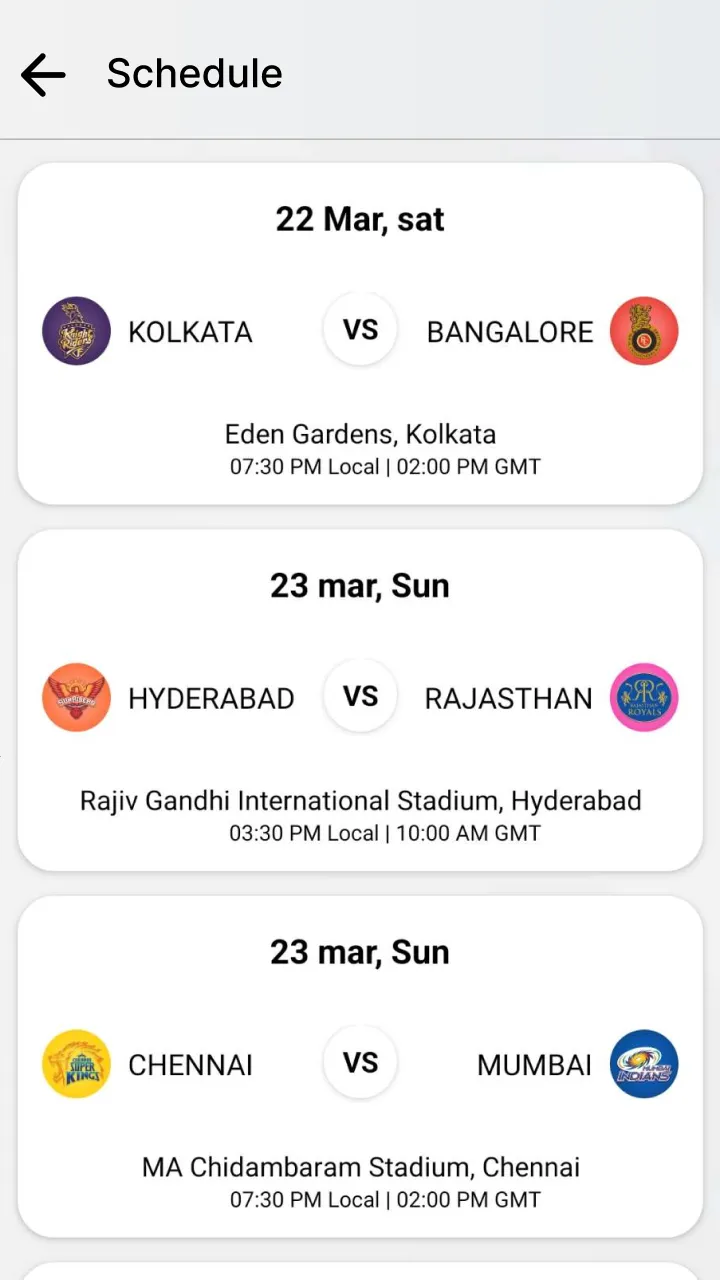This screenshot has width=720, height=1280.
Task: Tap the Chennai Super Kings logo
Action: pyautogui.click(x=76, y=1064)
